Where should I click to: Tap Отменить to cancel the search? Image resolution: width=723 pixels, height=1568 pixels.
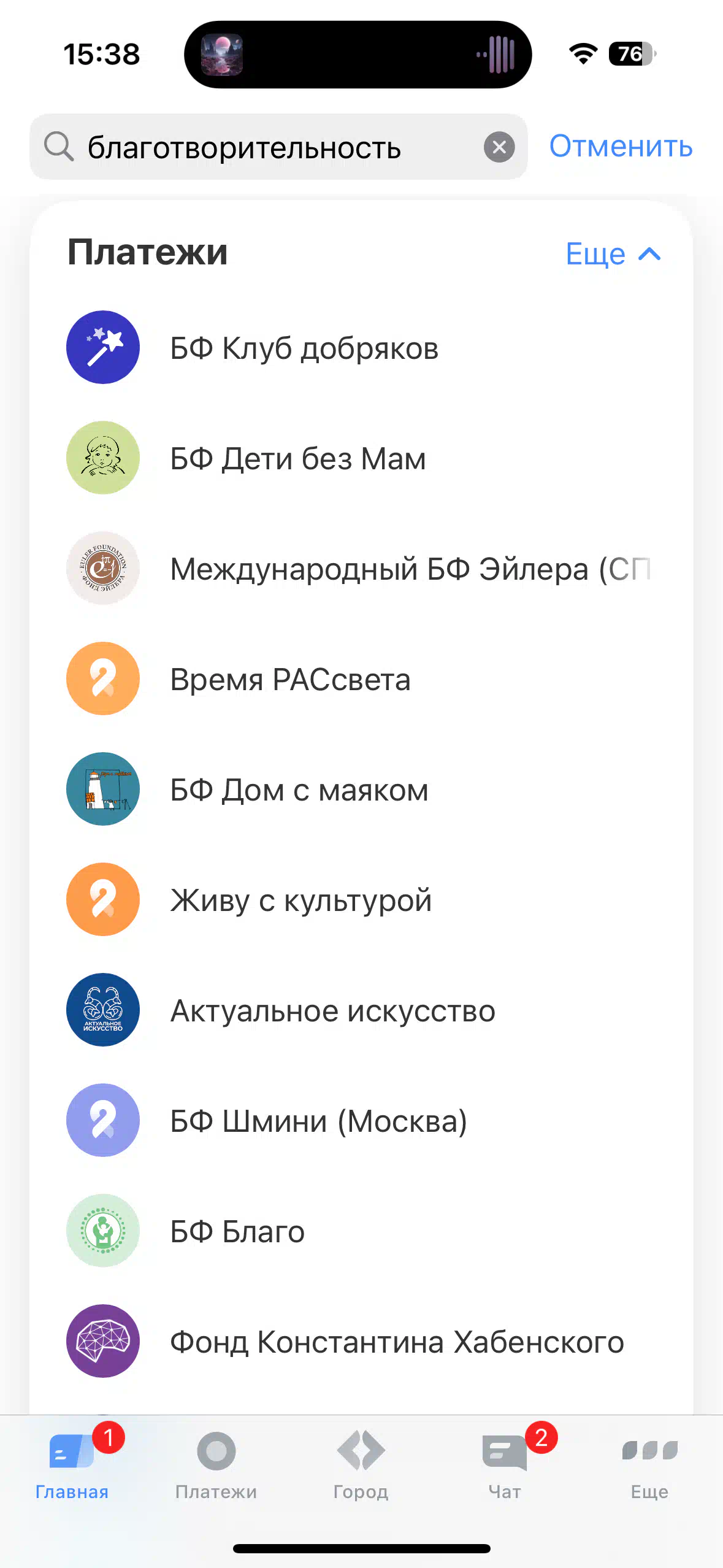click(x=621, y=147)
